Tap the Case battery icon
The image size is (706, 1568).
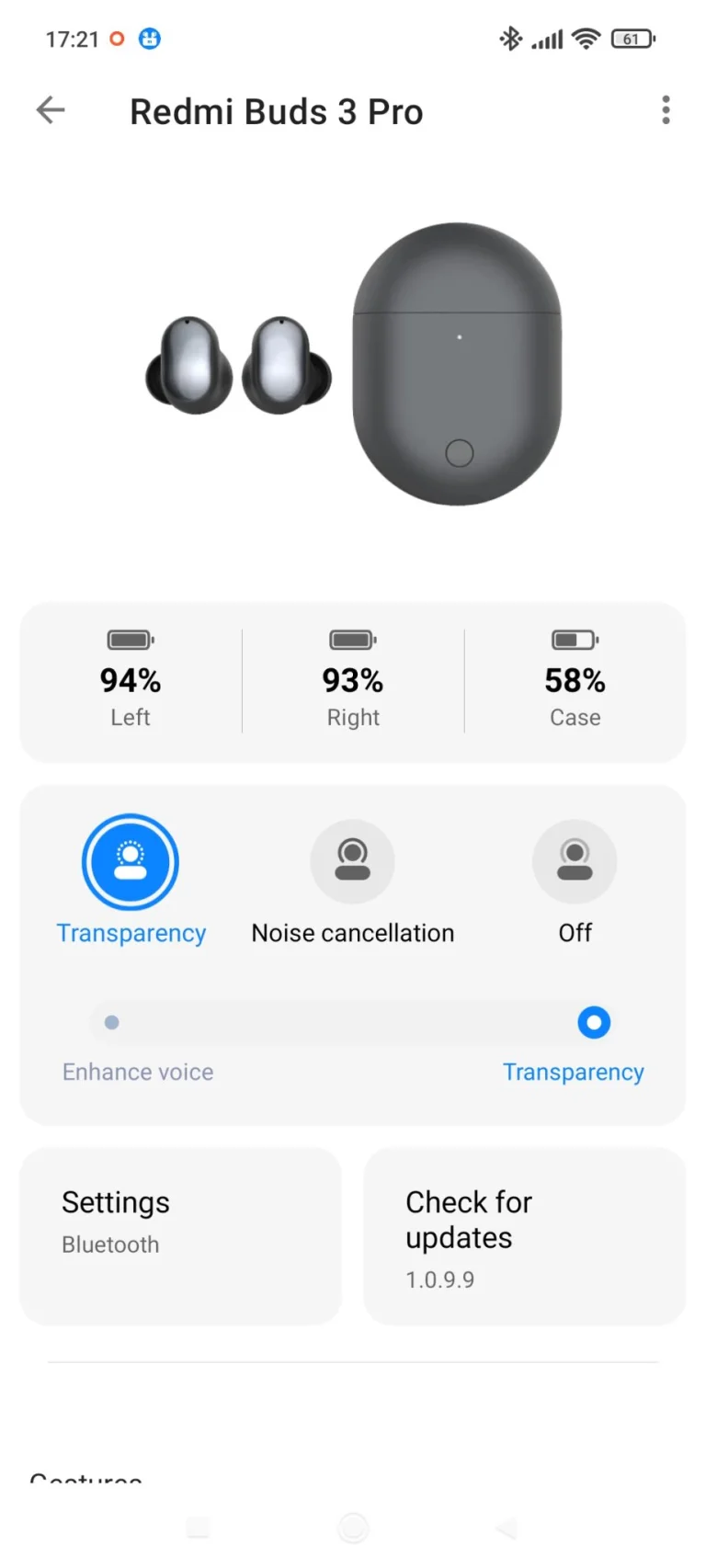click(575, 639)
